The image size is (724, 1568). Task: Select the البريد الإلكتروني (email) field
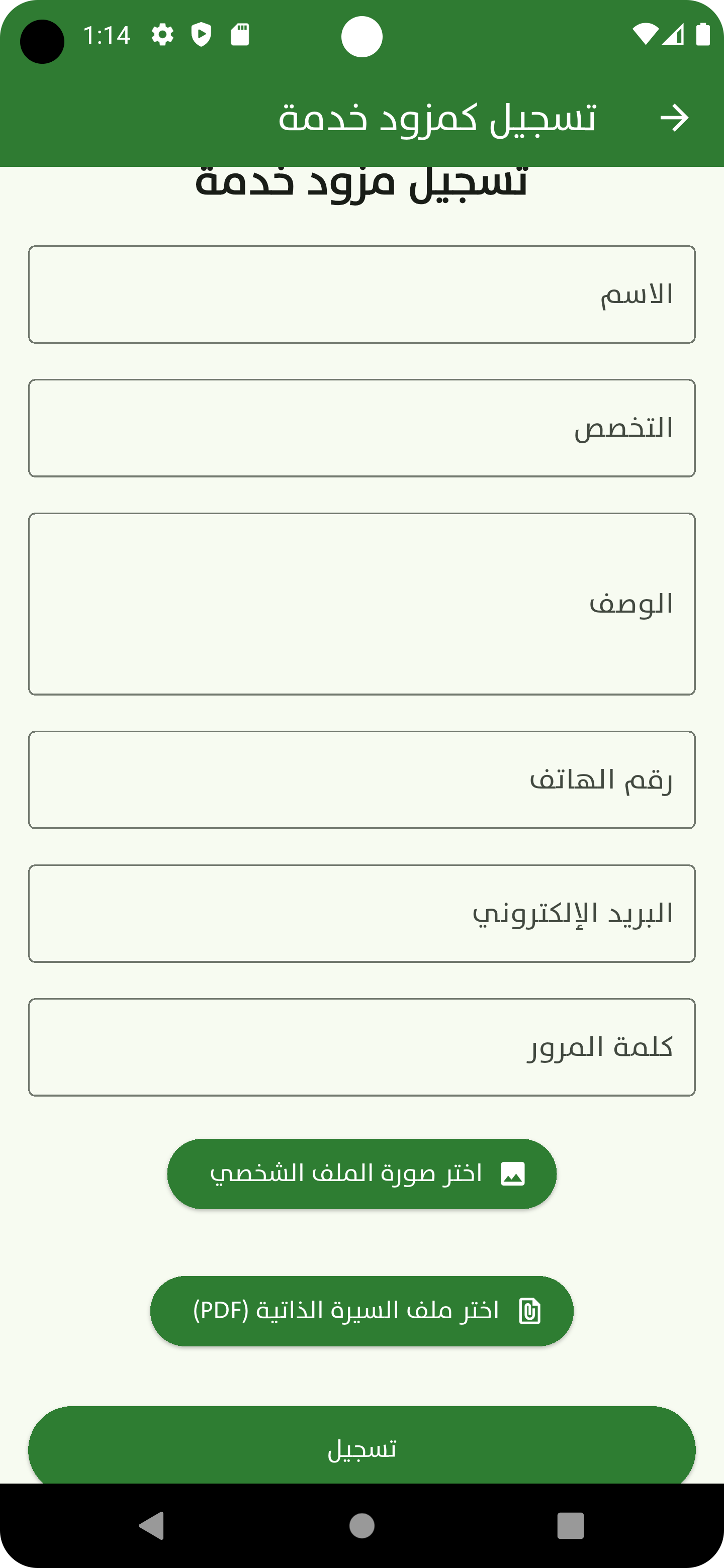tap(361, 913)
